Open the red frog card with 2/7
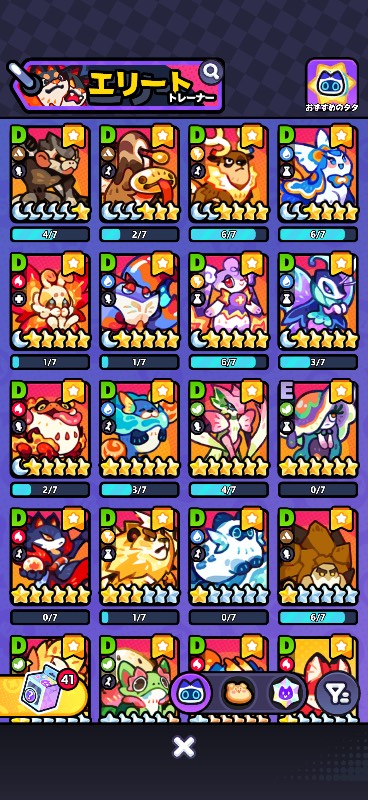 (50, 429)
